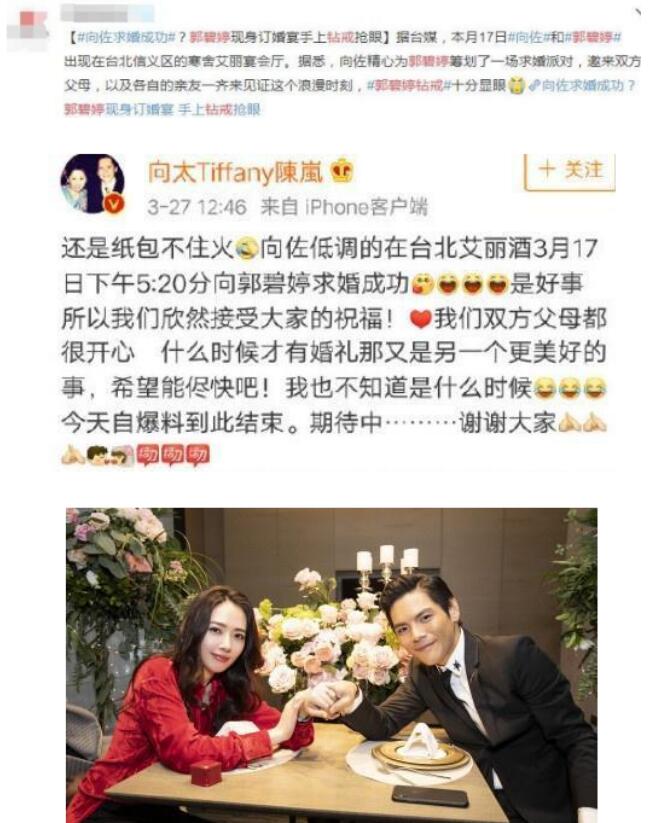Open the post's dropdown chevron menu
This screenshot has height=823, width=650.
coord(638,10)
